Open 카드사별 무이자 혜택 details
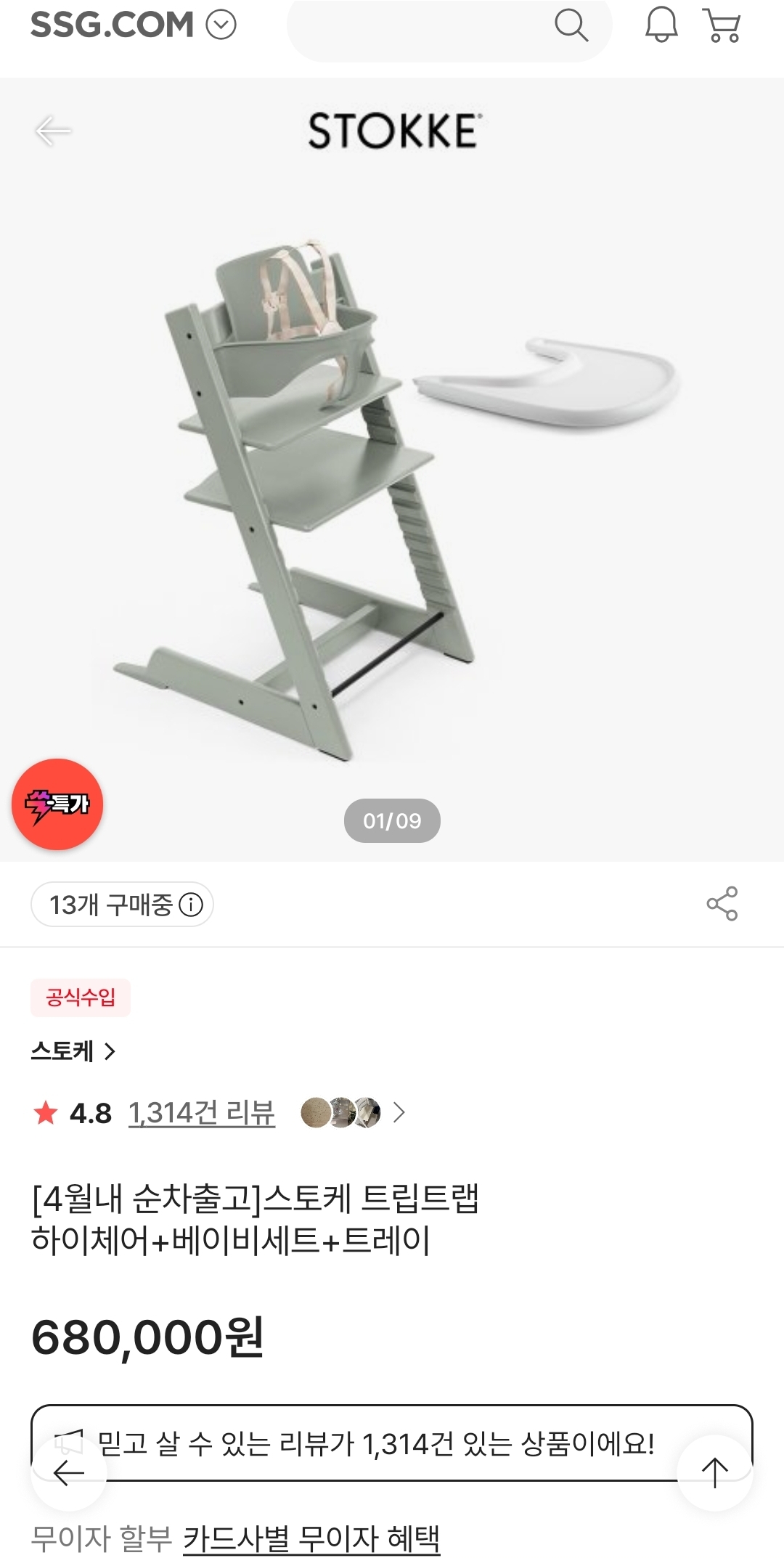This screenshot has width=784, height=1558. point(309,1538)
